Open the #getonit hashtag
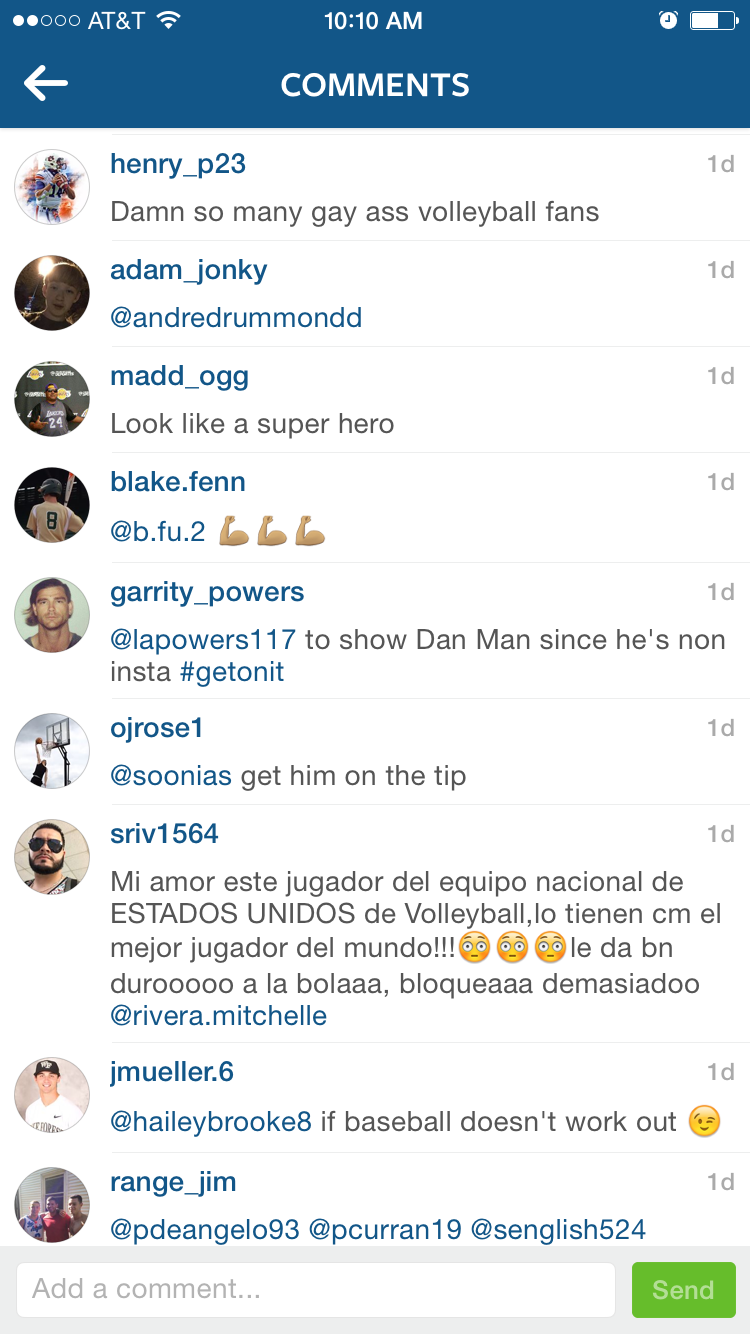 coord(232,672)
